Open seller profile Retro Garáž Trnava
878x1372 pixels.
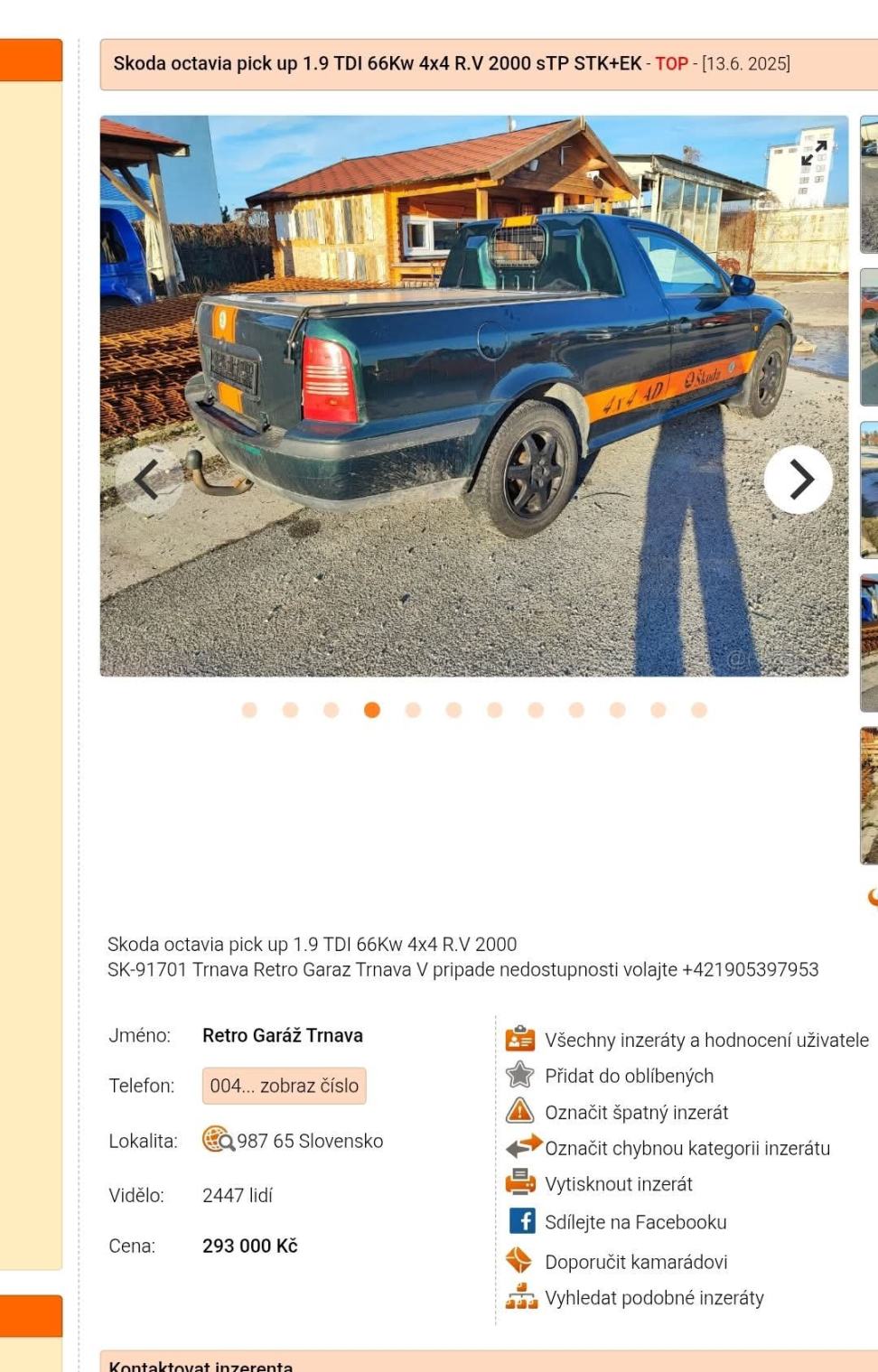tap(283, 1035)
